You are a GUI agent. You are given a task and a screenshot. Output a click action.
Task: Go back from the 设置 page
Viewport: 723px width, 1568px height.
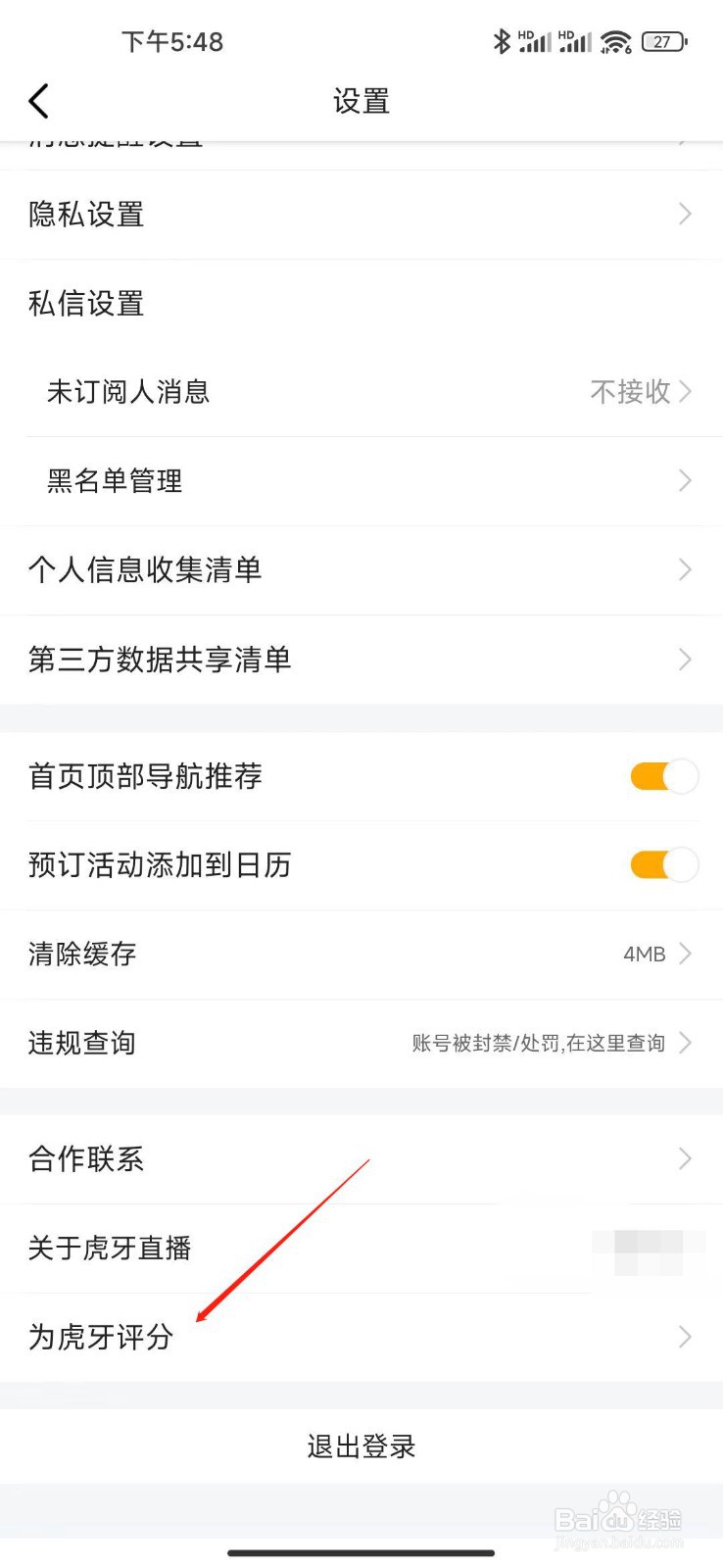click(39, 101)
